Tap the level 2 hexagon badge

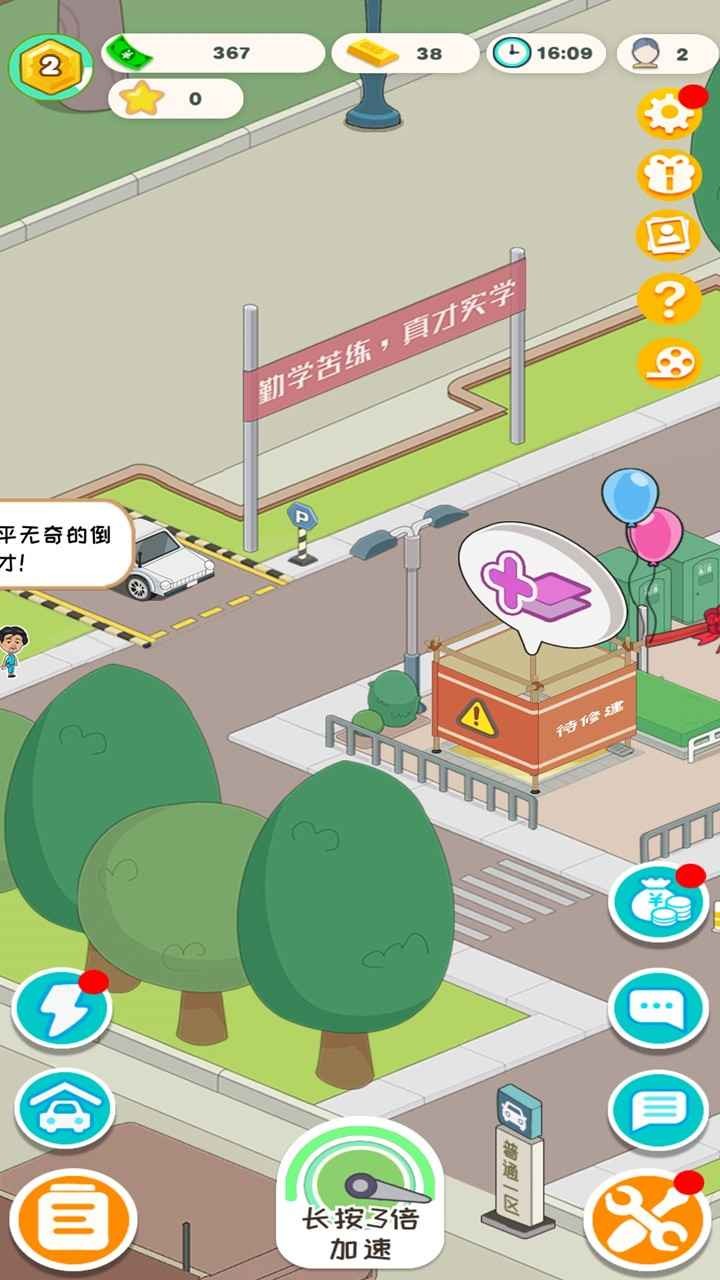(46, 62)
